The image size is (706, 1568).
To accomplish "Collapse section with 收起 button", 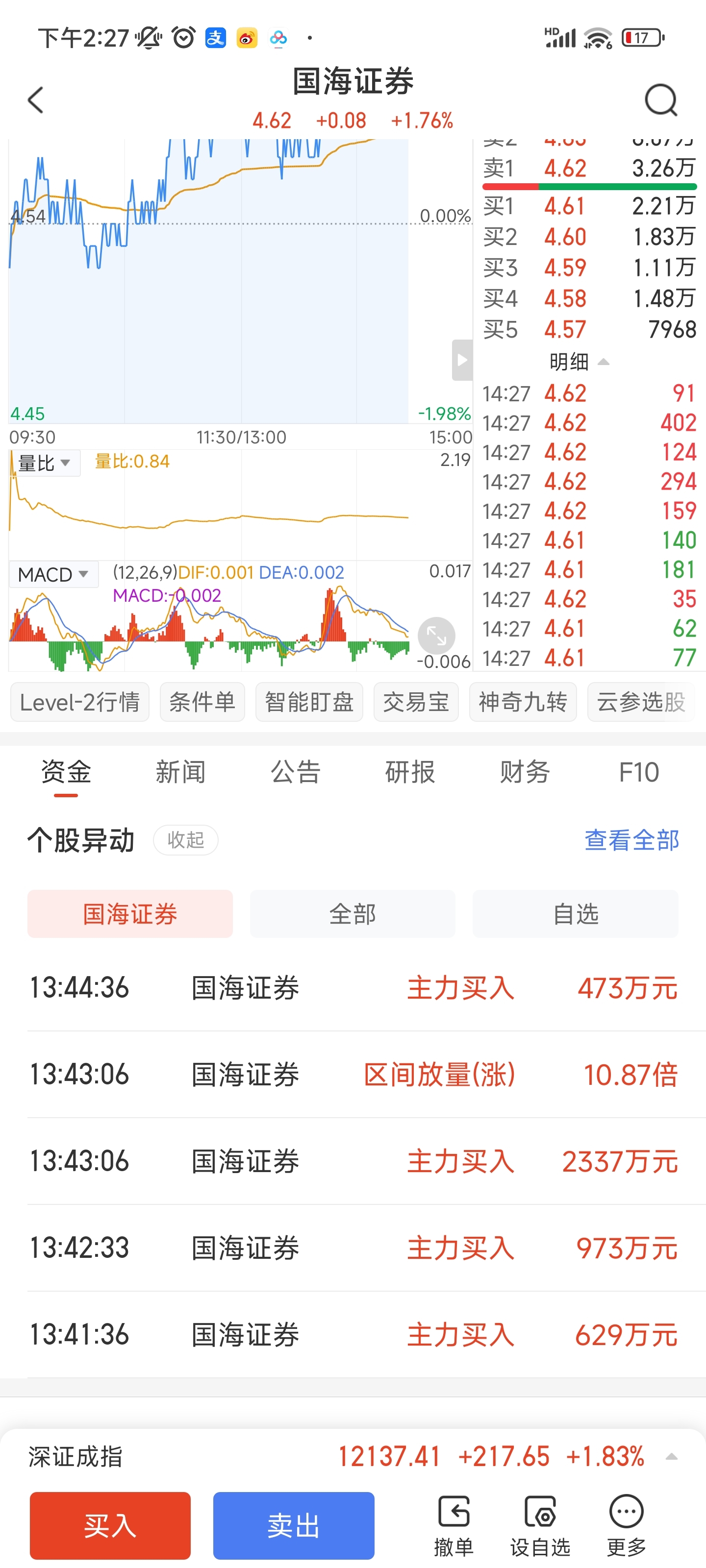I will 186,840.
